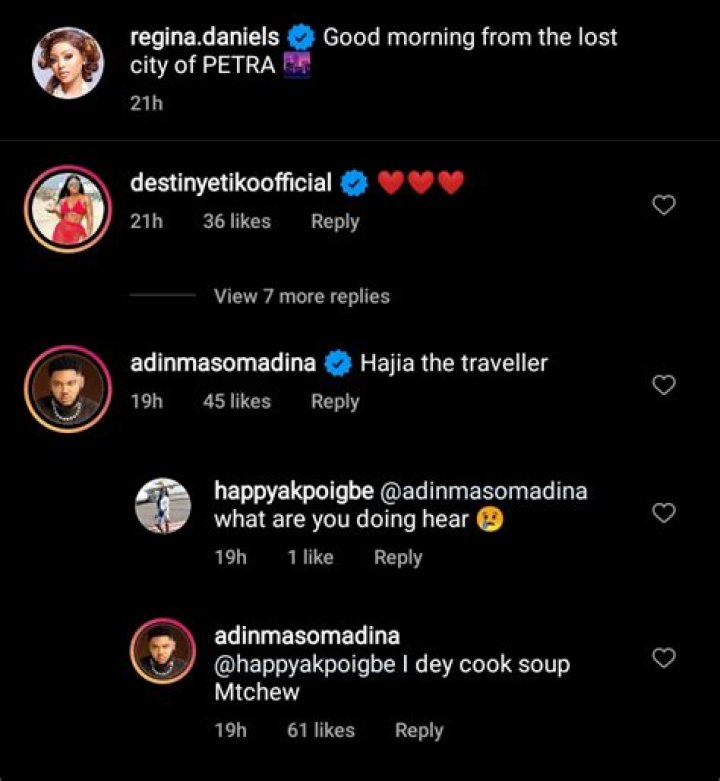
Task: View likes on "Hajia the traveller" comment
Action: (236, 401)
